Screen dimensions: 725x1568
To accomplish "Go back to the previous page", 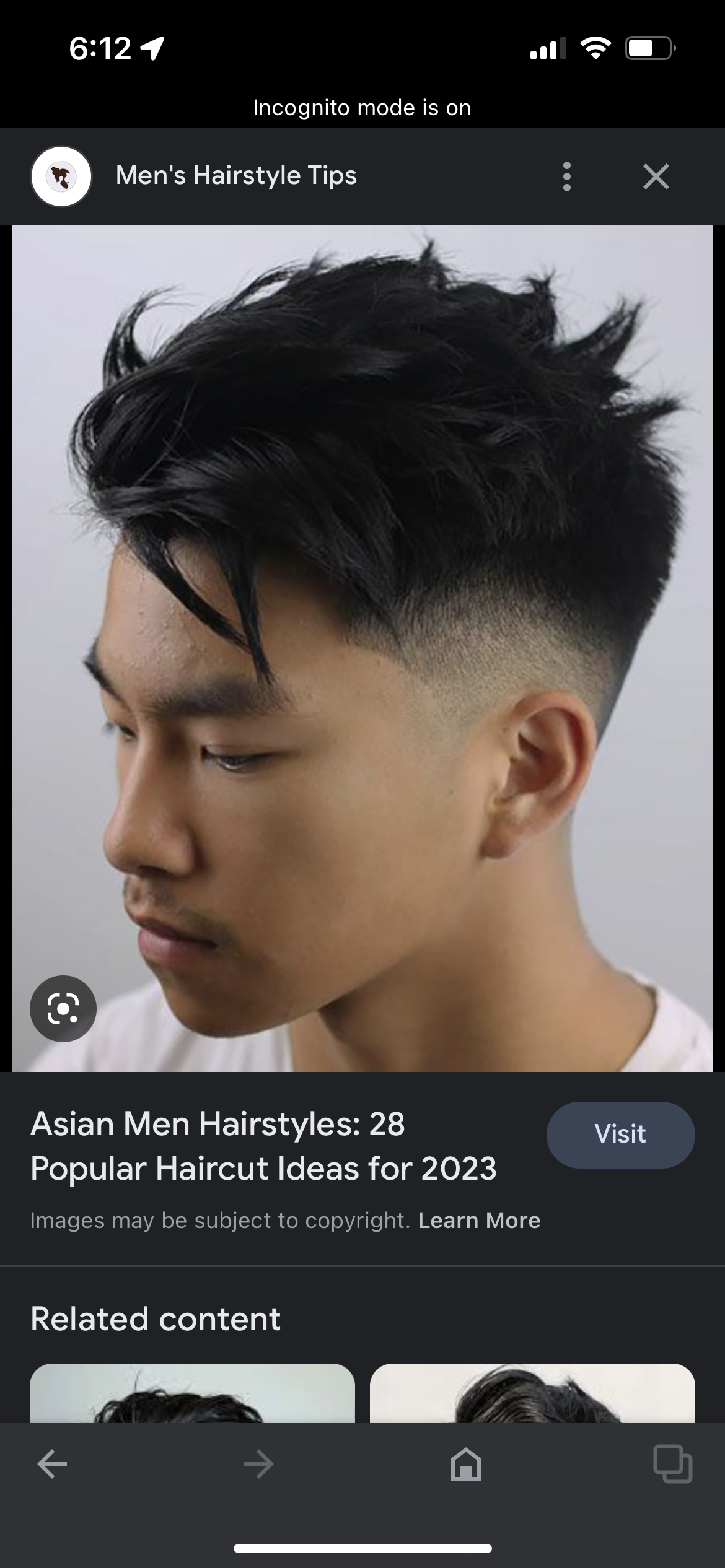I will tap(52, 1465).
